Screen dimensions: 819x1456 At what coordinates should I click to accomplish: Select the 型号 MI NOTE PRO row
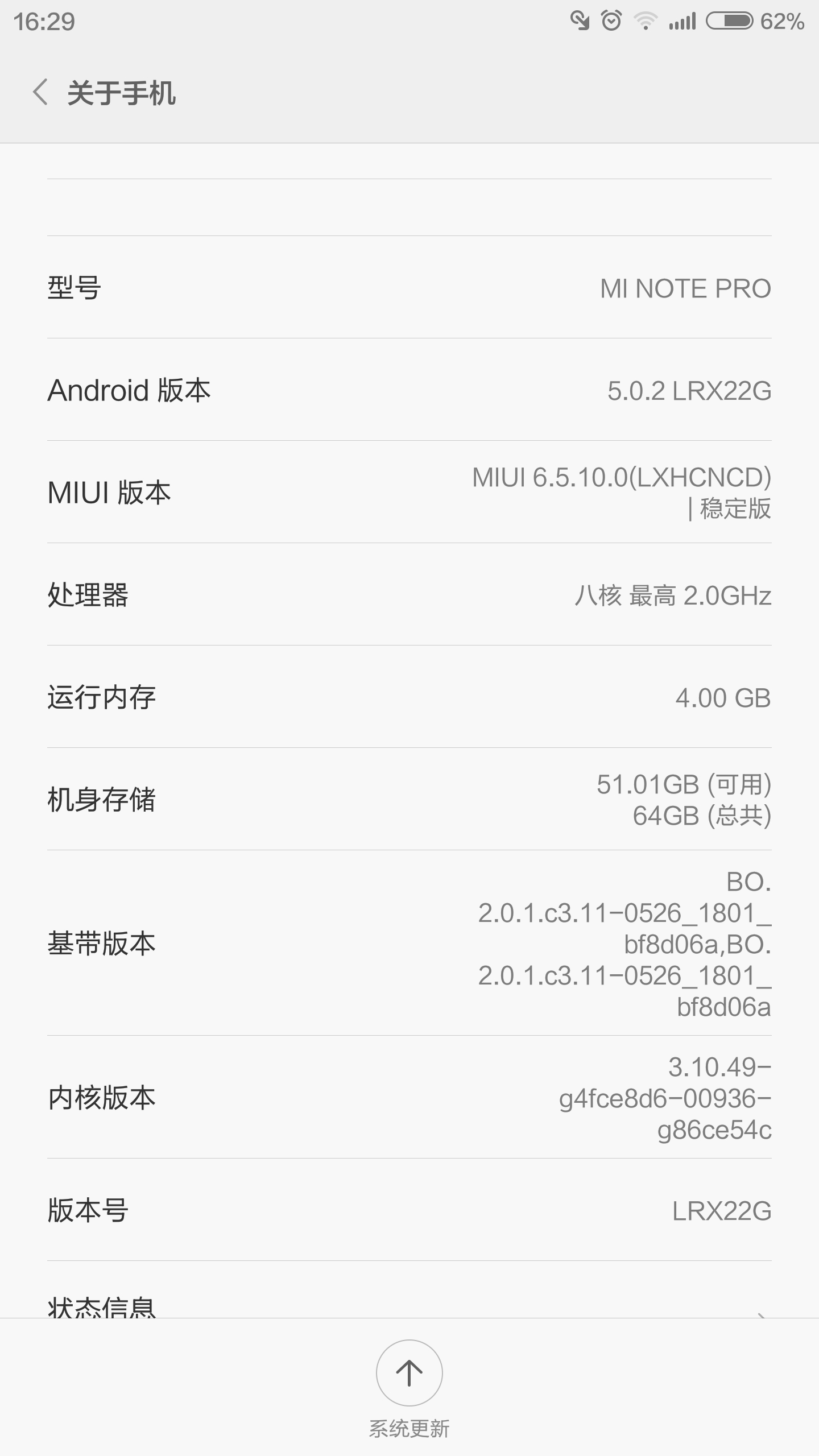point(409,289)
